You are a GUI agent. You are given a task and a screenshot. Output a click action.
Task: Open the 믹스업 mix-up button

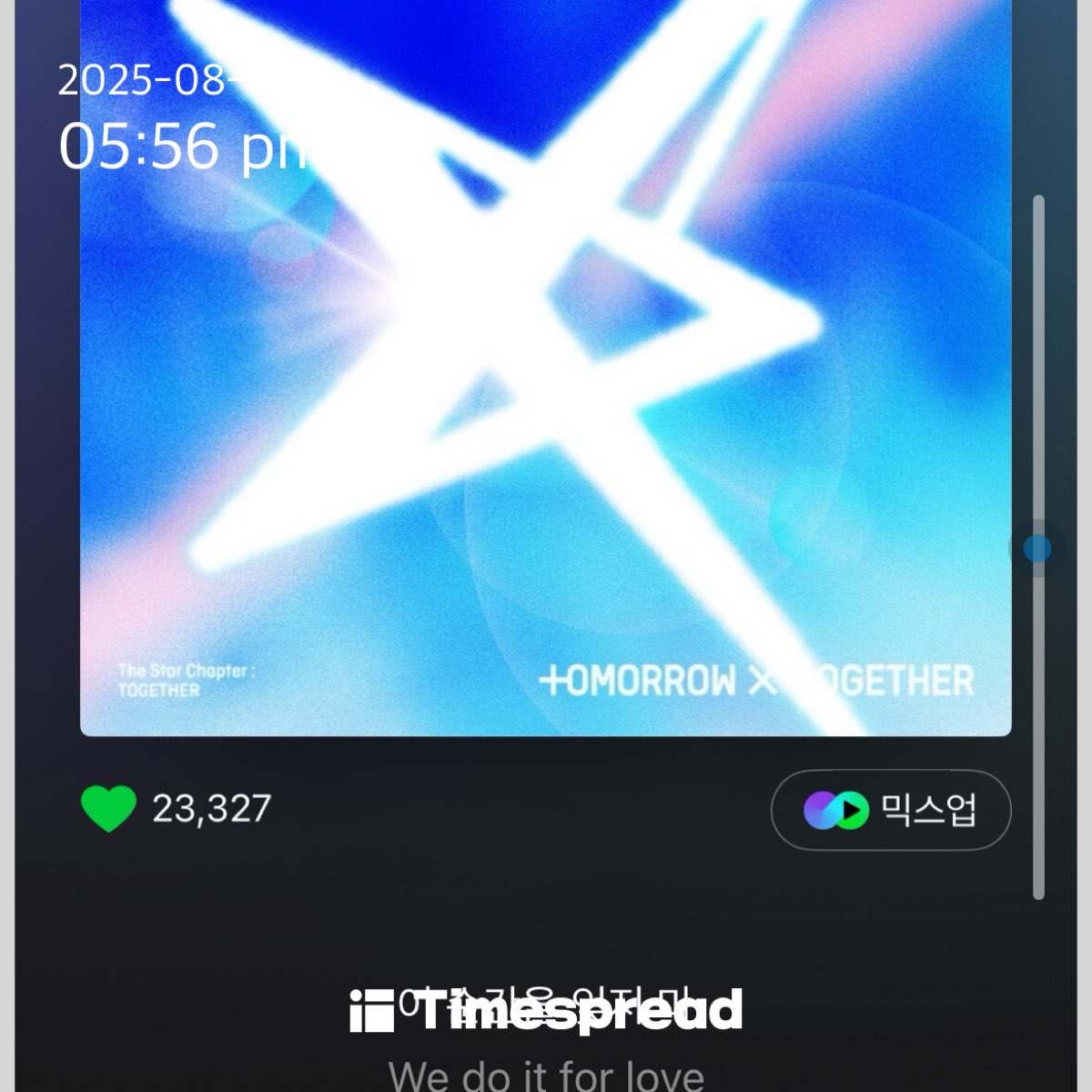(891, 810)
